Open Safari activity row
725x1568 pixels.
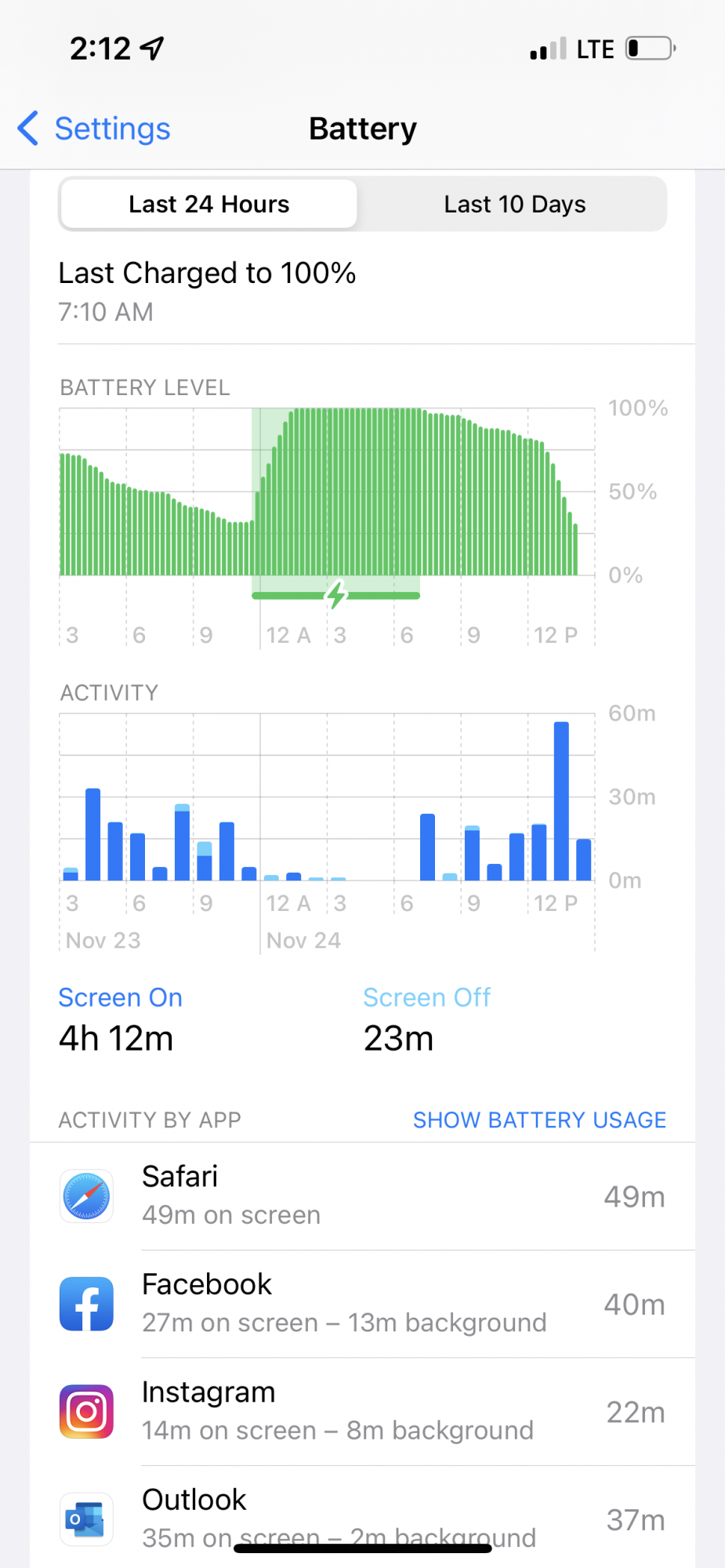[x=362, y=1196]
